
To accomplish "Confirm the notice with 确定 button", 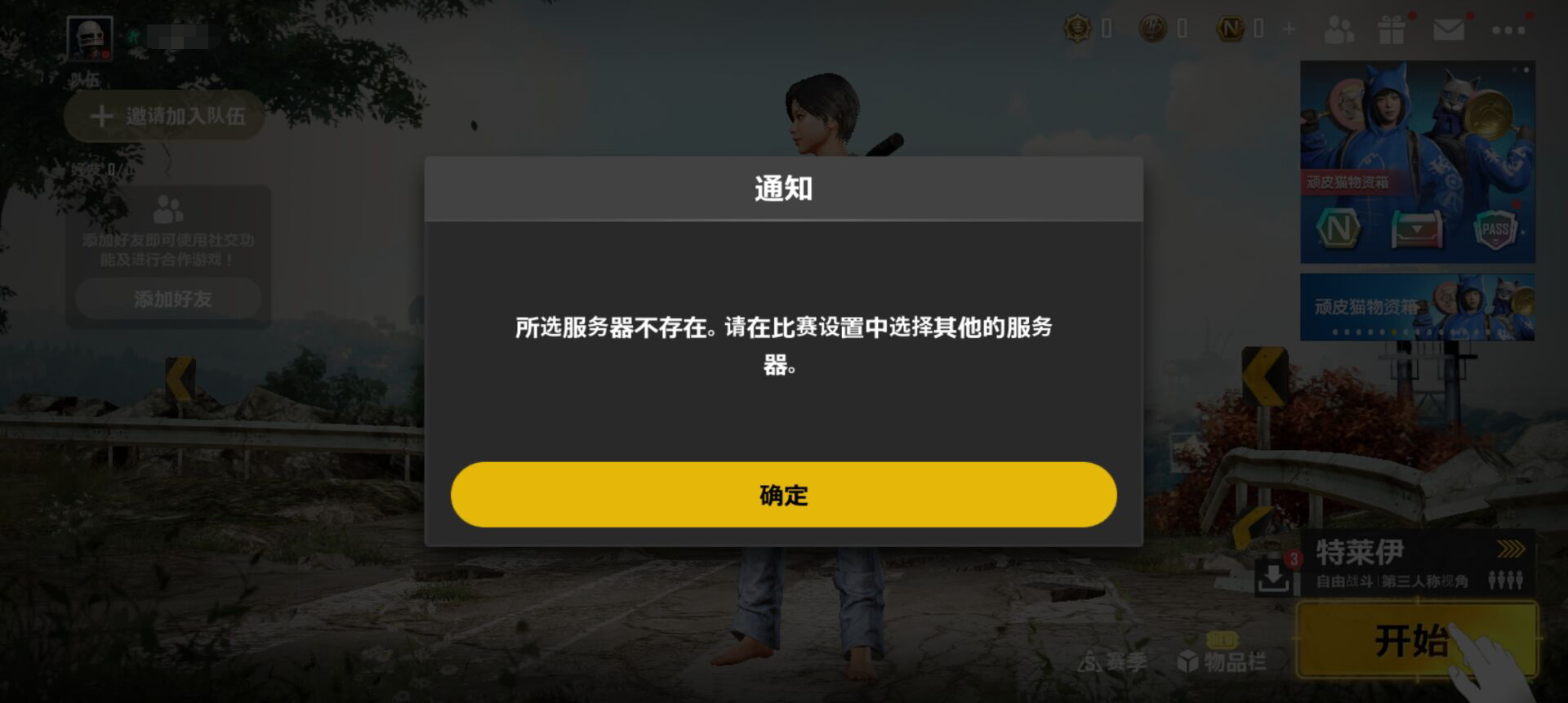I will 783,495.
